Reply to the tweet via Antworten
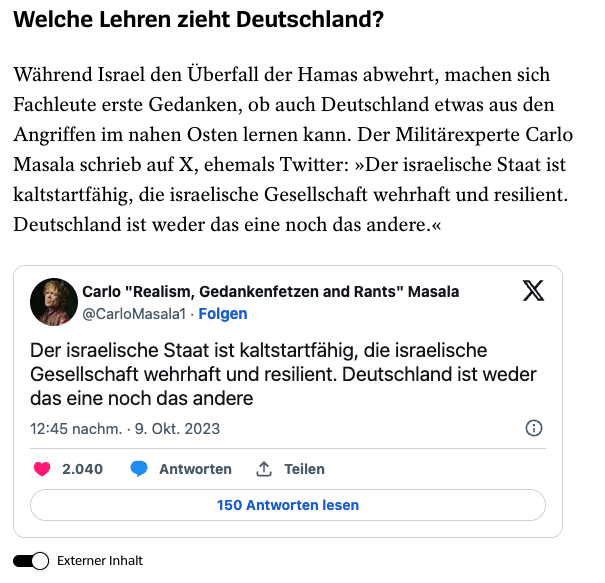The image size is (605, 583). tap(181, 469)
